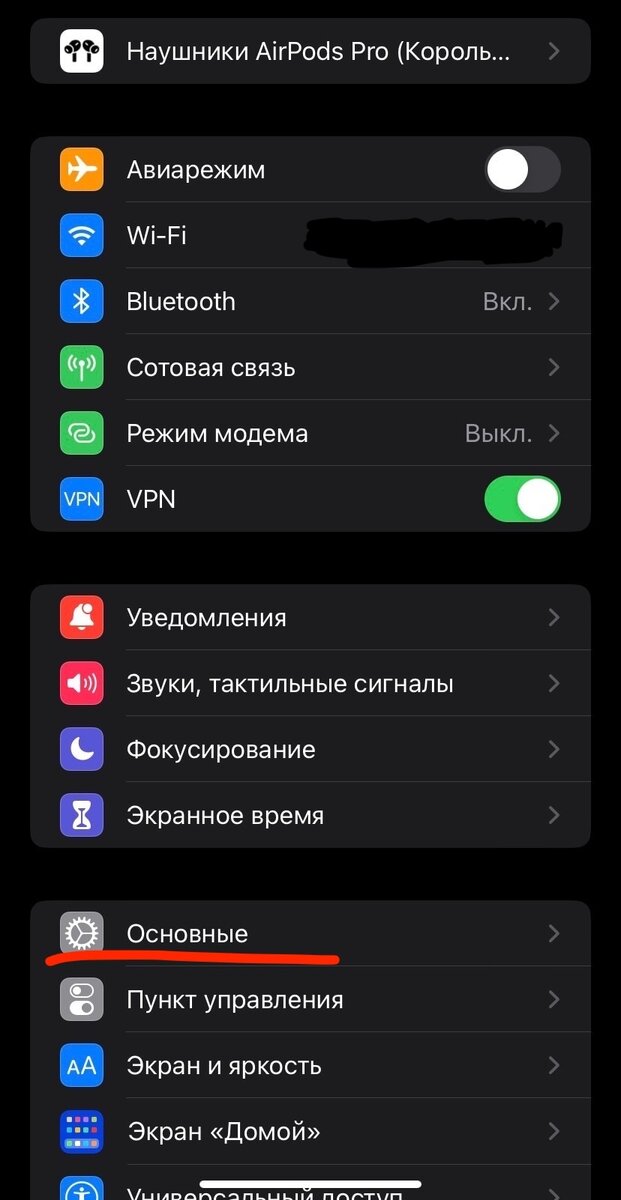The height and width of the screenshot is (1200, 621).
Task: Open Звуки, тактильные сигналы
Action: pos(310,684)
